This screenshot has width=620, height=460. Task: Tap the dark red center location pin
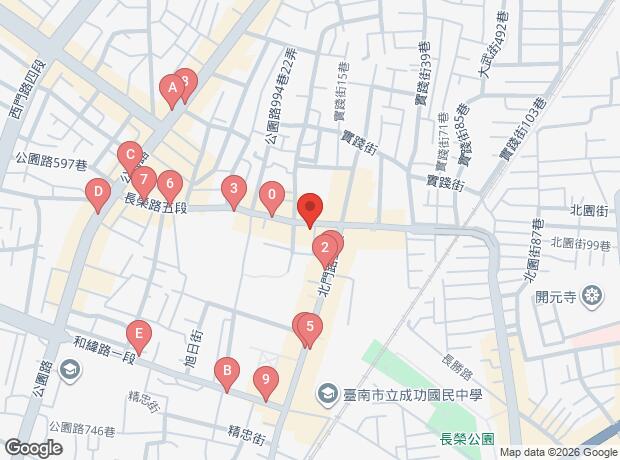click(310, 210)
